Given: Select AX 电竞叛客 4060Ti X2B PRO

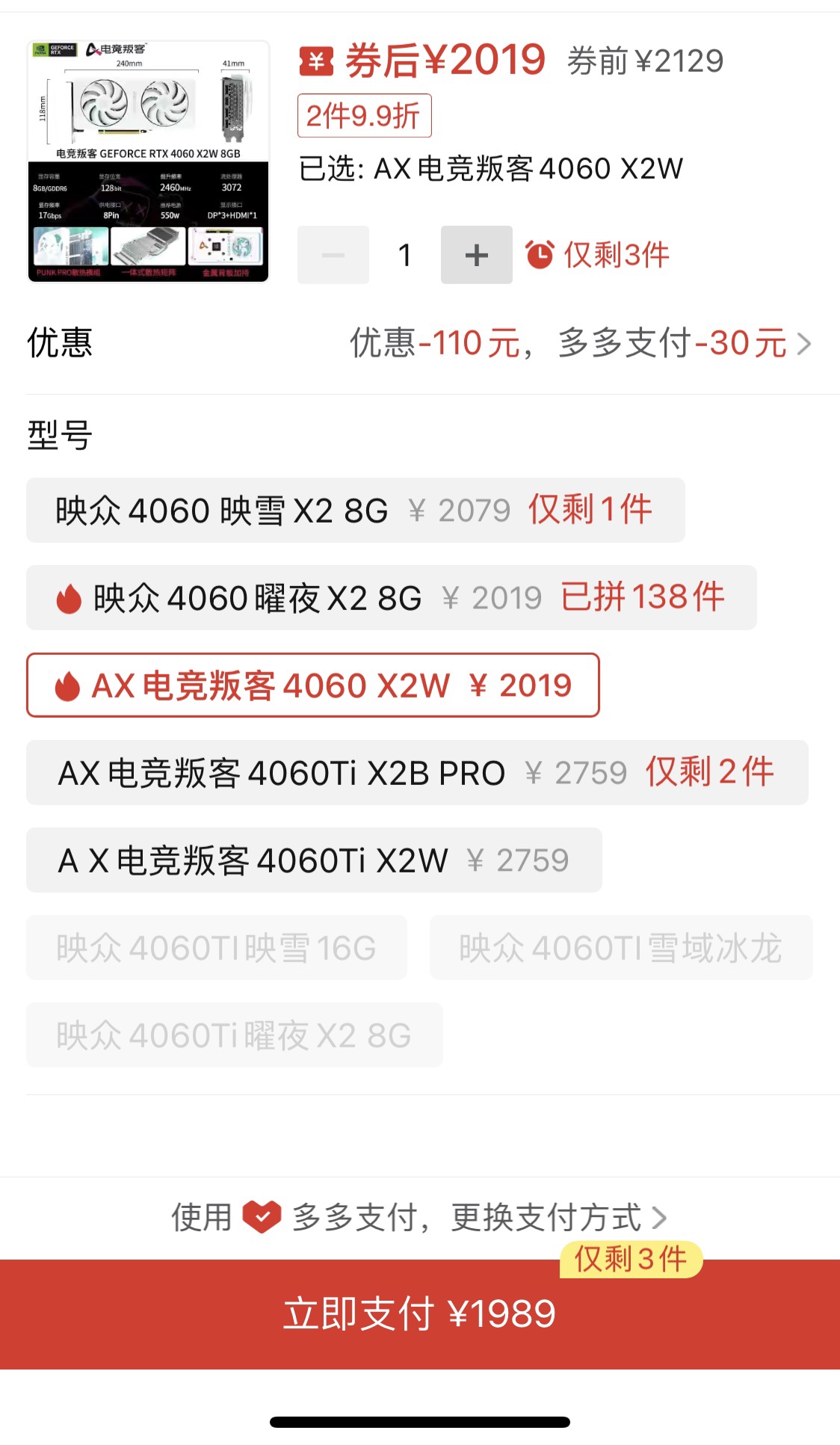Looking at the screenshot, I should click(x=417, y=773).
